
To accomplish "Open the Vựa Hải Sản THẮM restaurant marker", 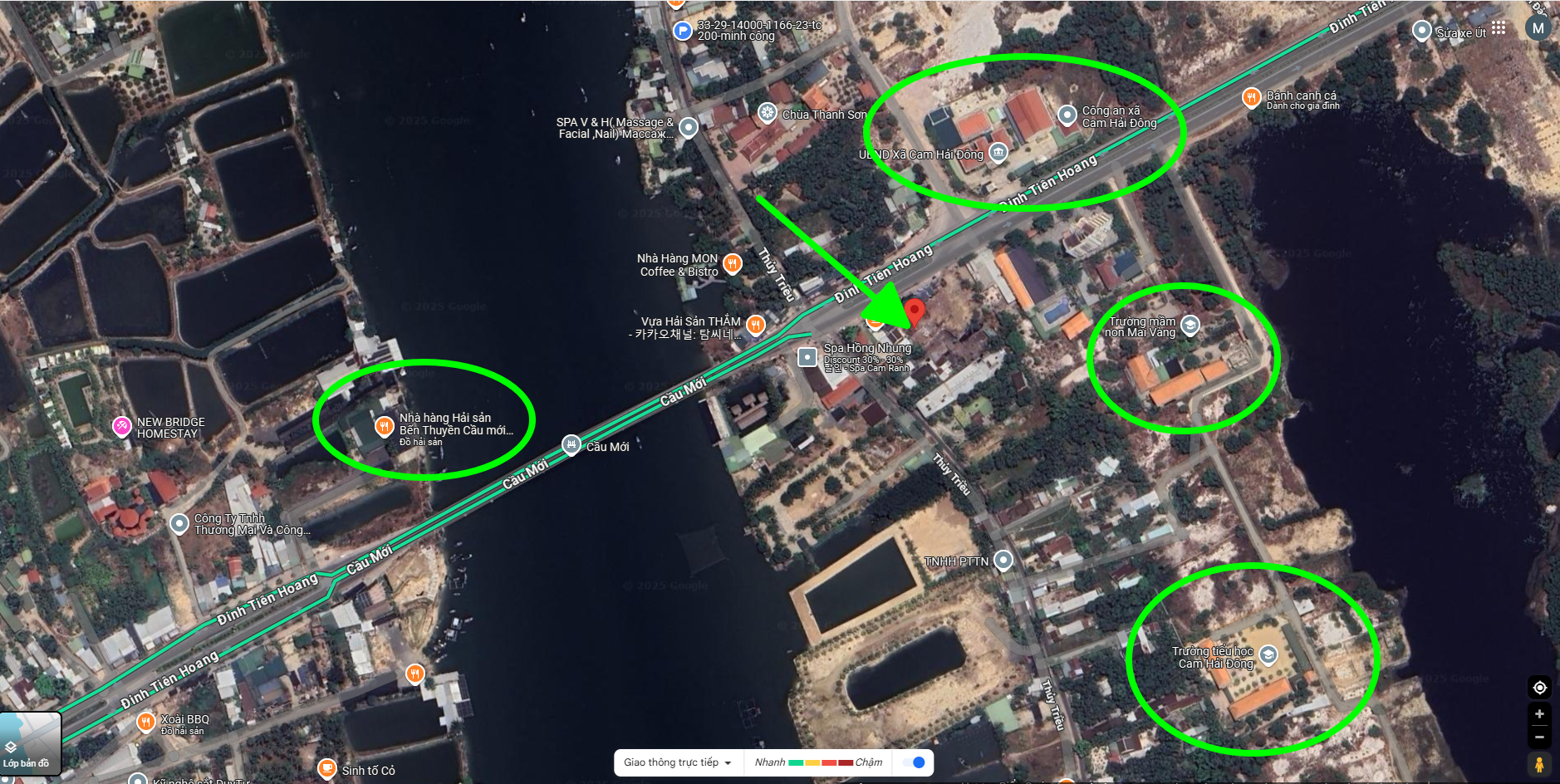I will (x=755, y=325).
